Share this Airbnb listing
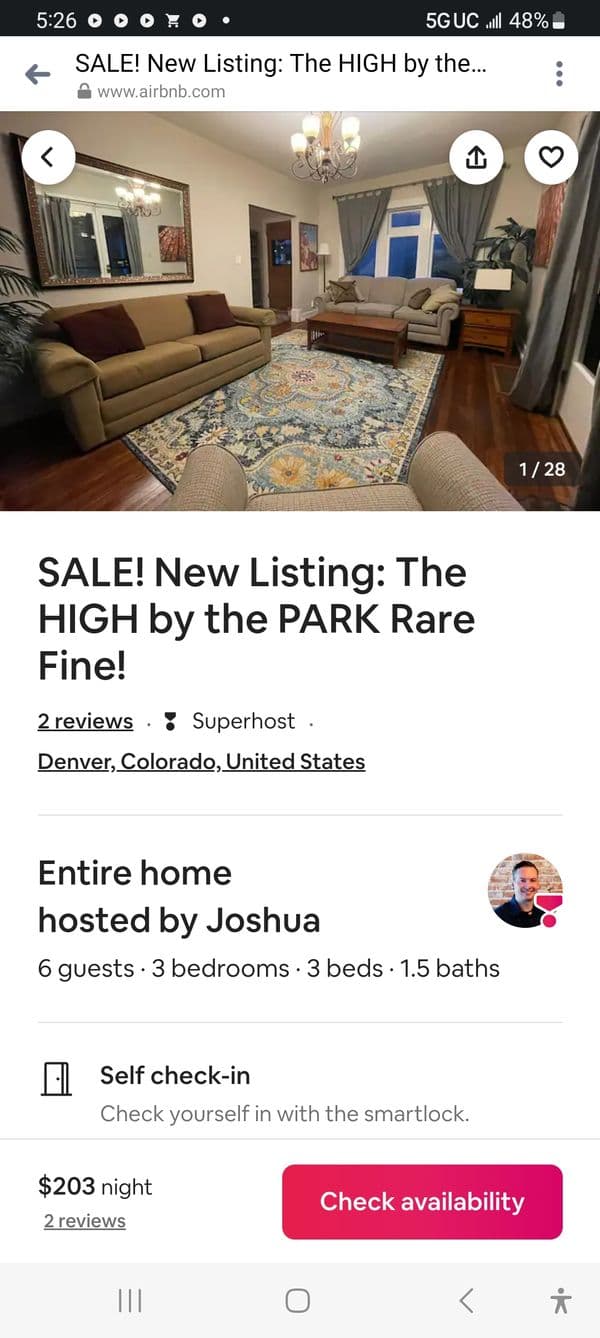The height and width of the screenshot is (1338, 600). 476,157
